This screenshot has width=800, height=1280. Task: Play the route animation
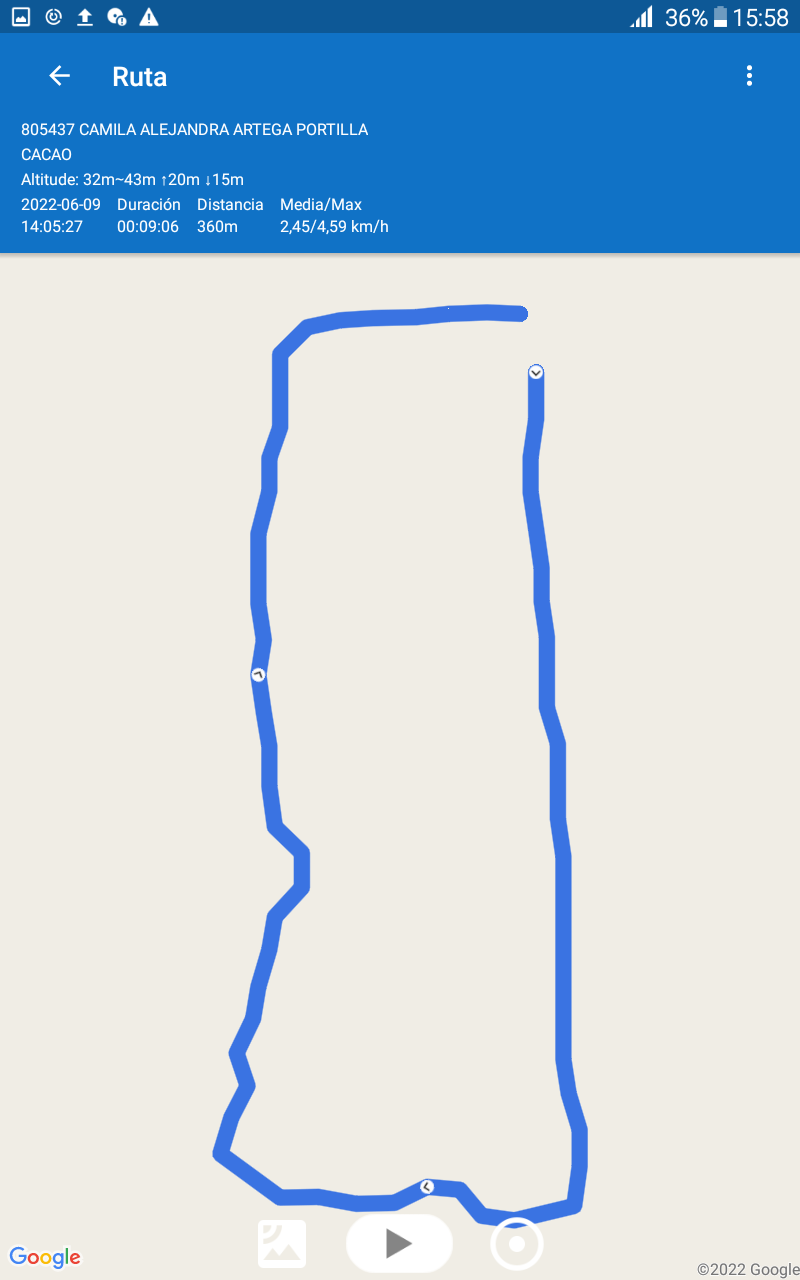pyautogui.click(x=399, y=1243)
